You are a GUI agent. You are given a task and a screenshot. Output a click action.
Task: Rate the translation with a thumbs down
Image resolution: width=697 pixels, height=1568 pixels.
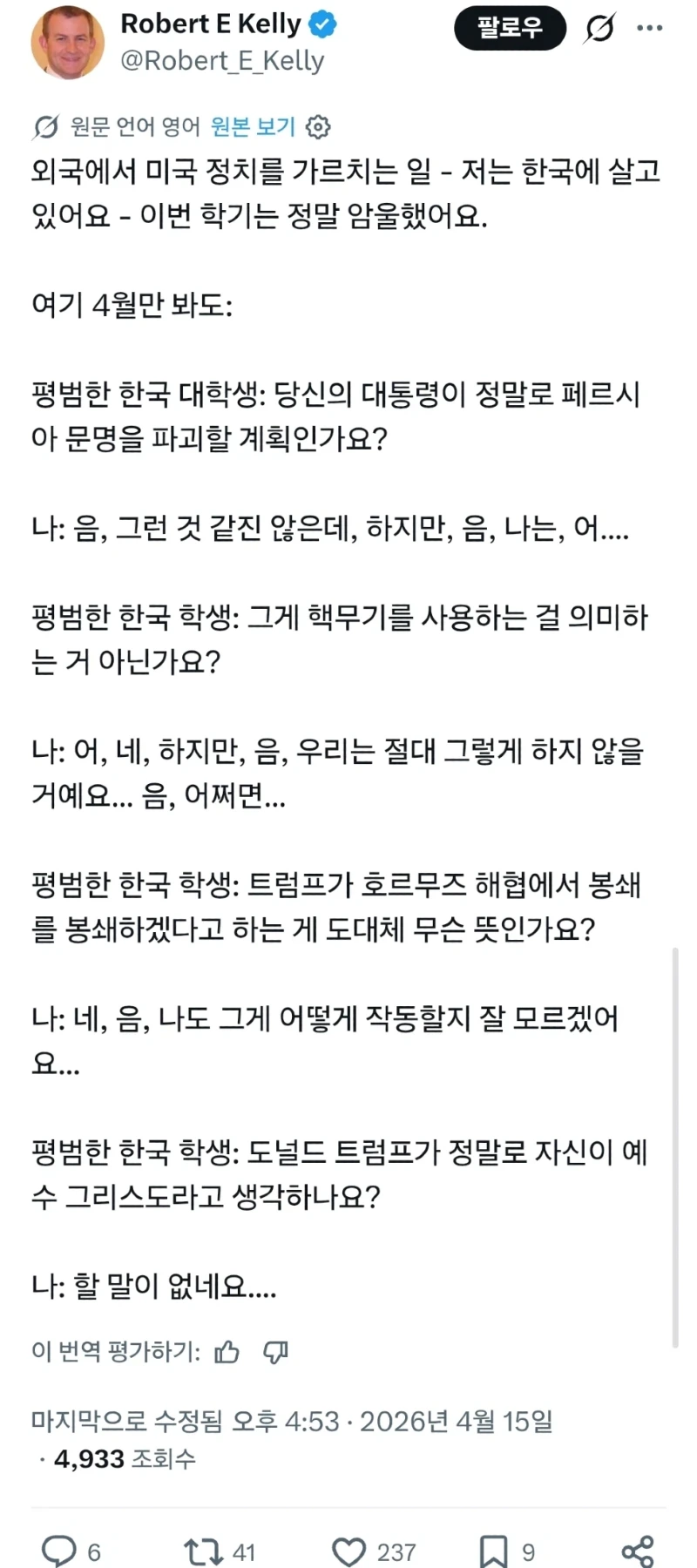click(x=276, y=1352)
